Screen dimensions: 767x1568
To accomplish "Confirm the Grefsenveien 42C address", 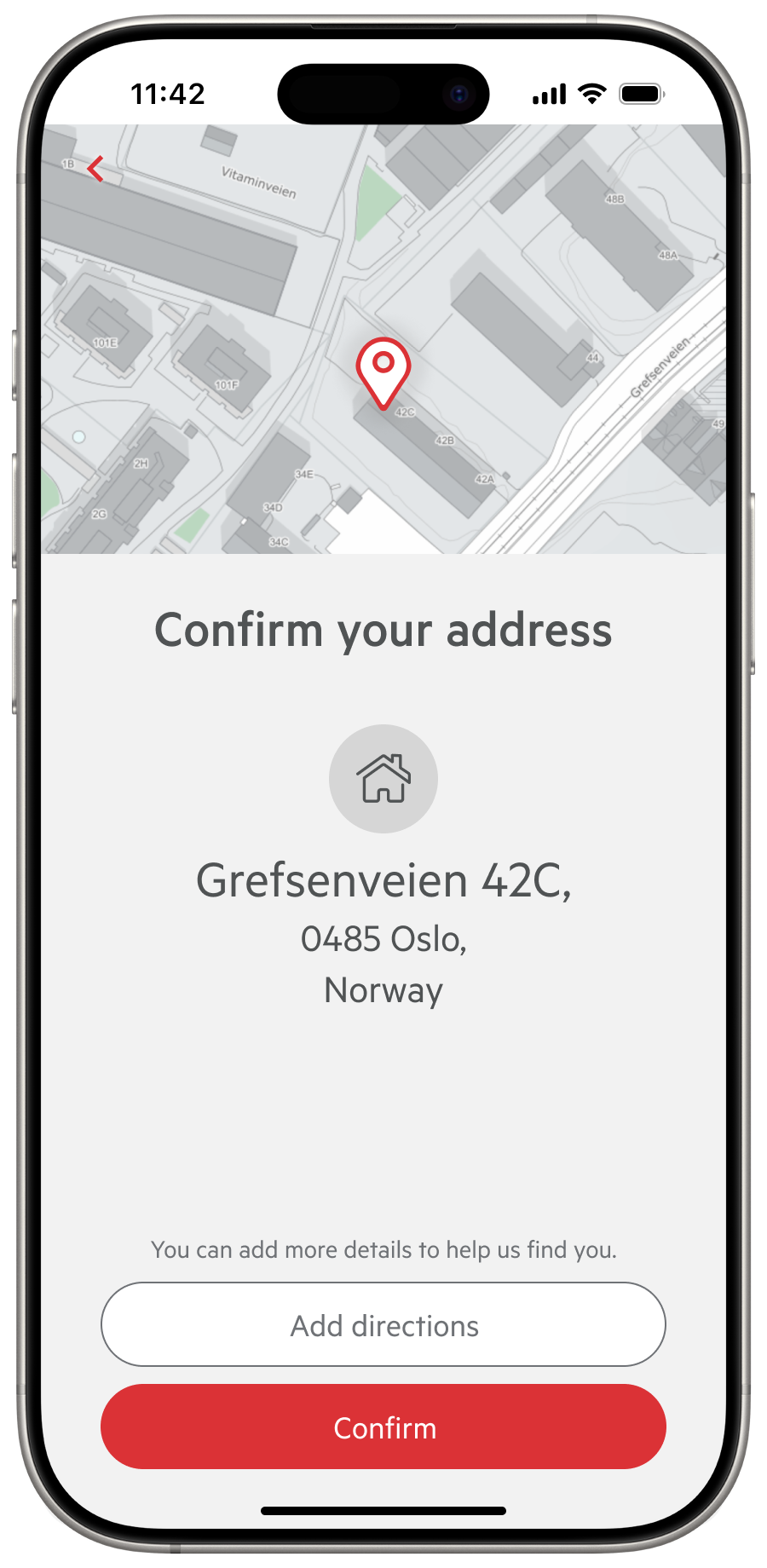I will coord(383,1427).
